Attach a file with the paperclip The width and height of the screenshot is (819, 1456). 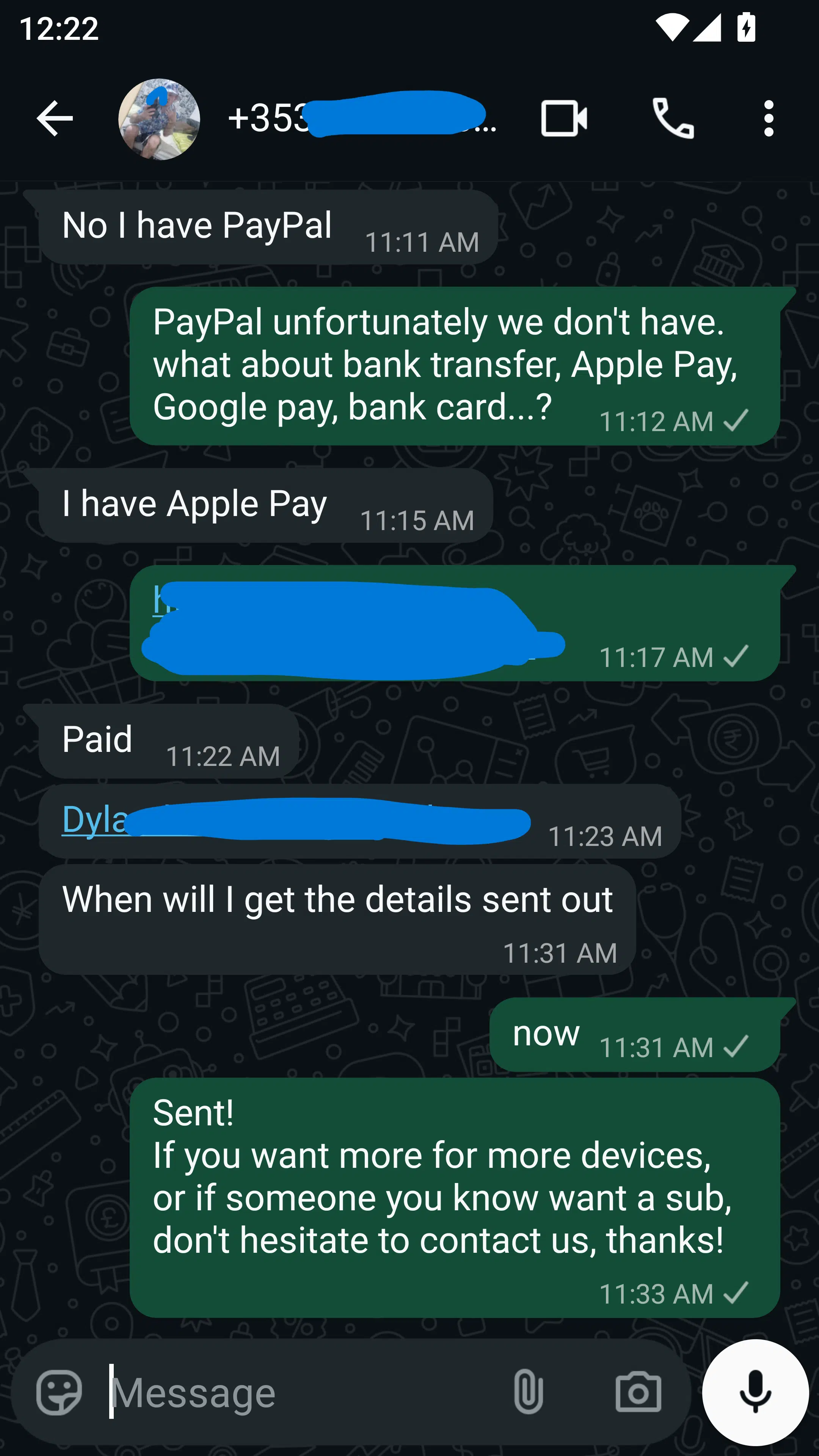(x=529, y=1392)
